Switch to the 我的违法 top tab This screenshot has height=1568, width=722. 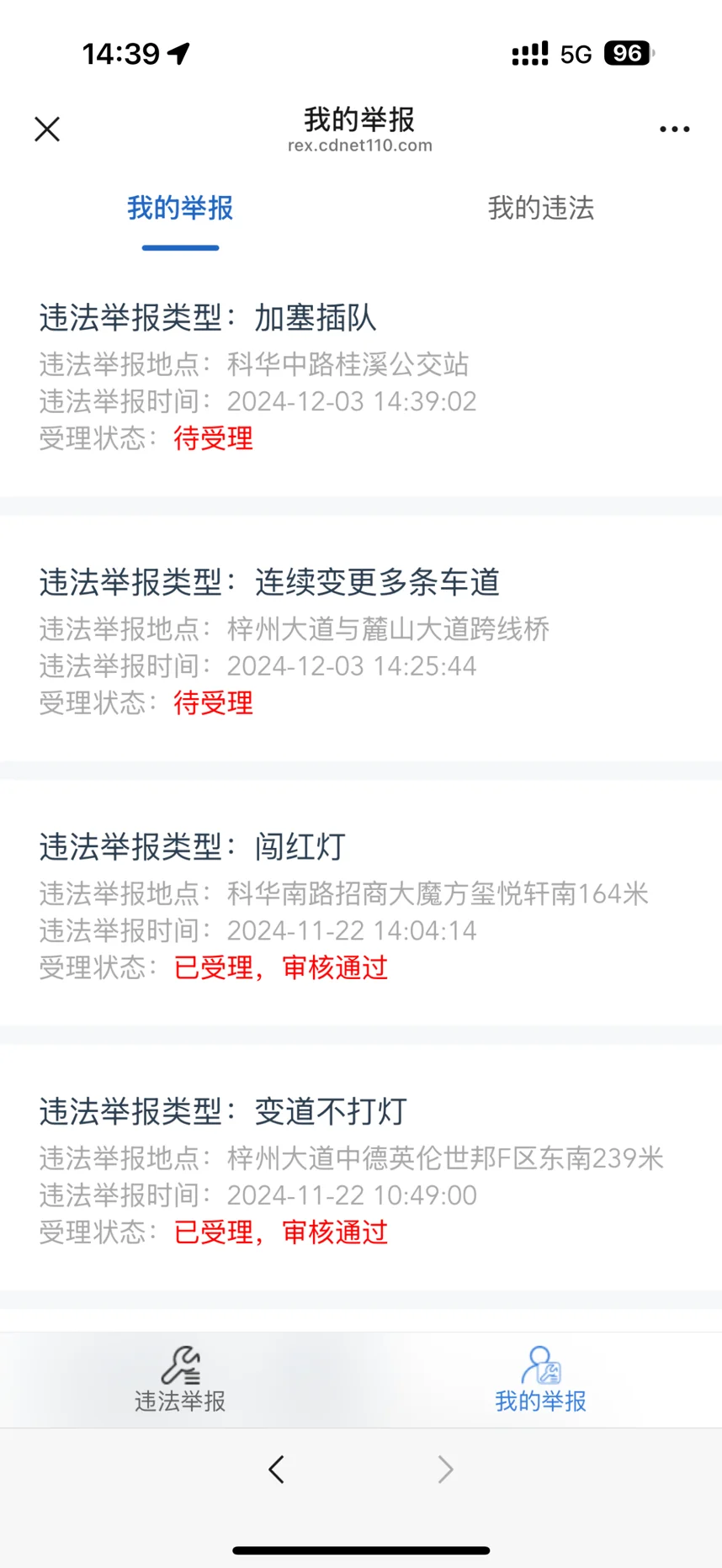pyautogui.click(x=541, y=208)
